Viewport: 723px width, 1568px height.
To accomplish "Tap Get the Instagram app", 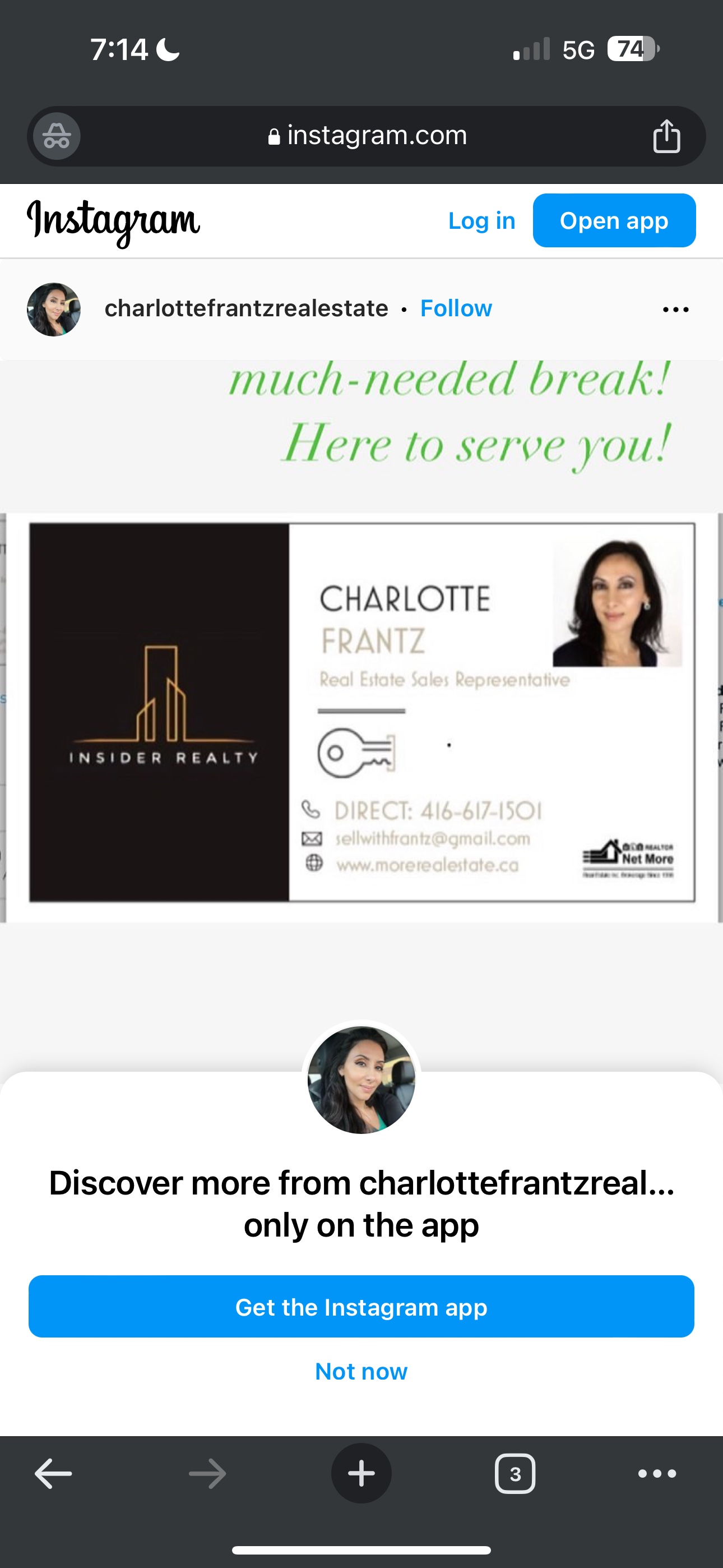I will coord(361,1306).
